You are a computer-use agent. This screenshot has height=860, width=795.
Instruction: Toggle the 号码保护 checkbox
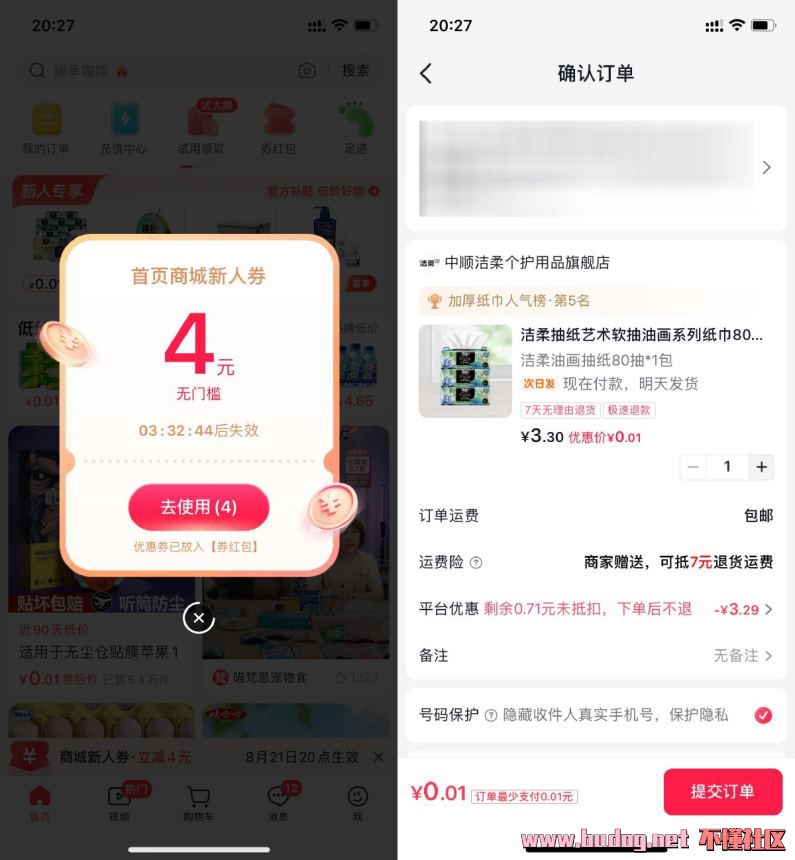click(763, 715)
